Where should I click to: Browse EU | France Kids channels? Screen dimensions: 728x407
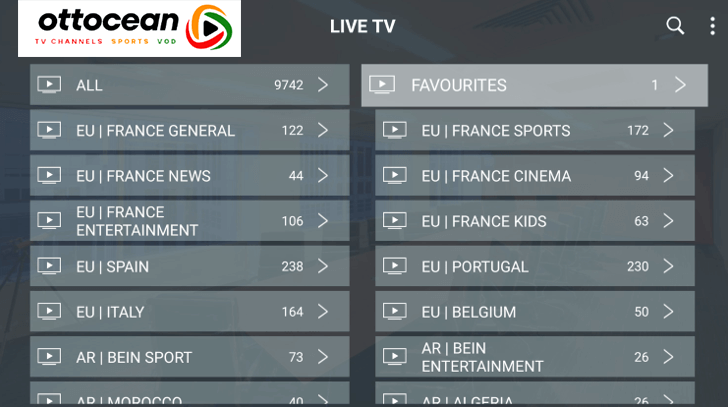coord(534,221)
